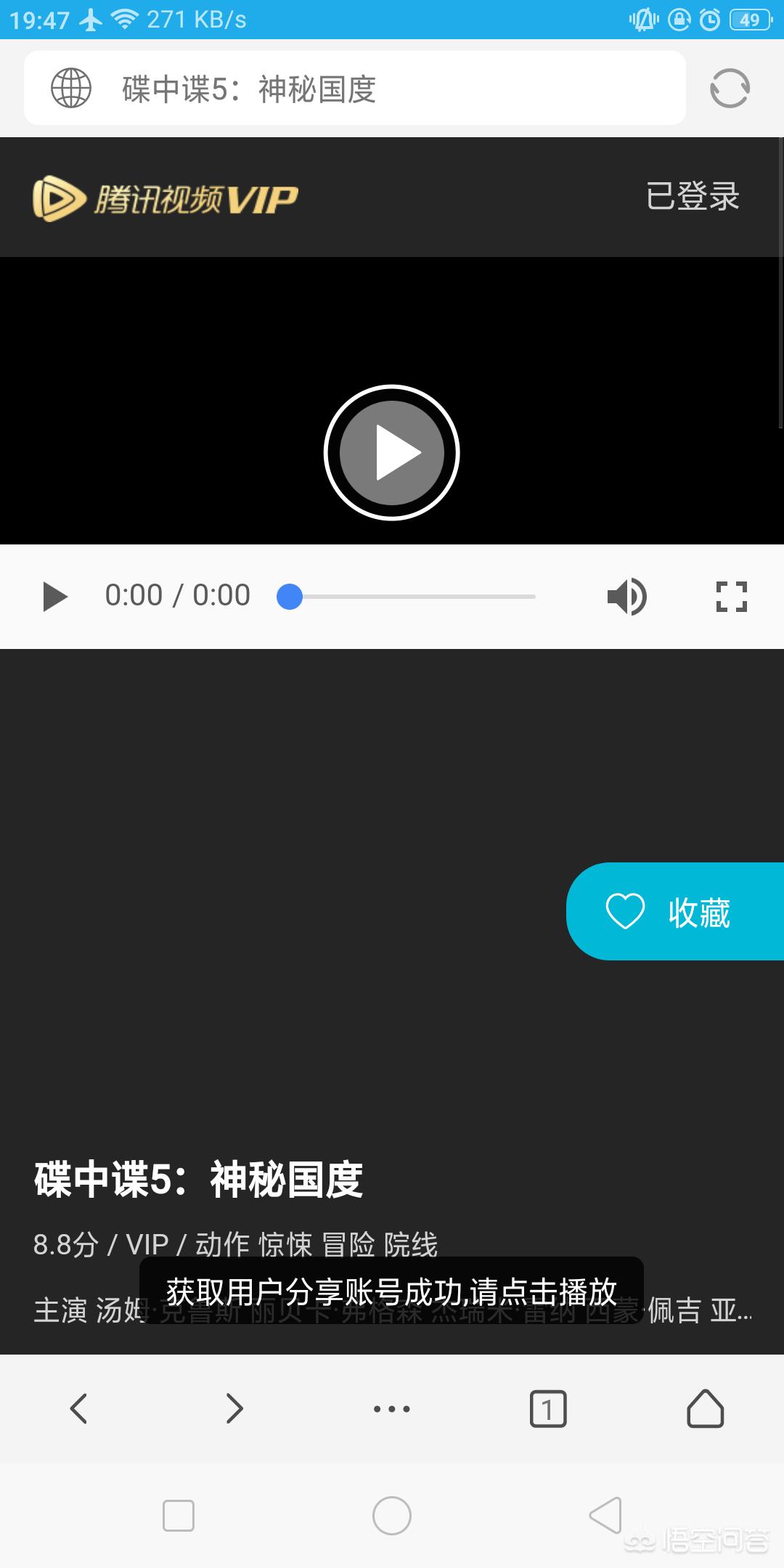This screenshot has height=1568, width=784.
Task: Go to the browser home page
Action: tap(706, 1408)
